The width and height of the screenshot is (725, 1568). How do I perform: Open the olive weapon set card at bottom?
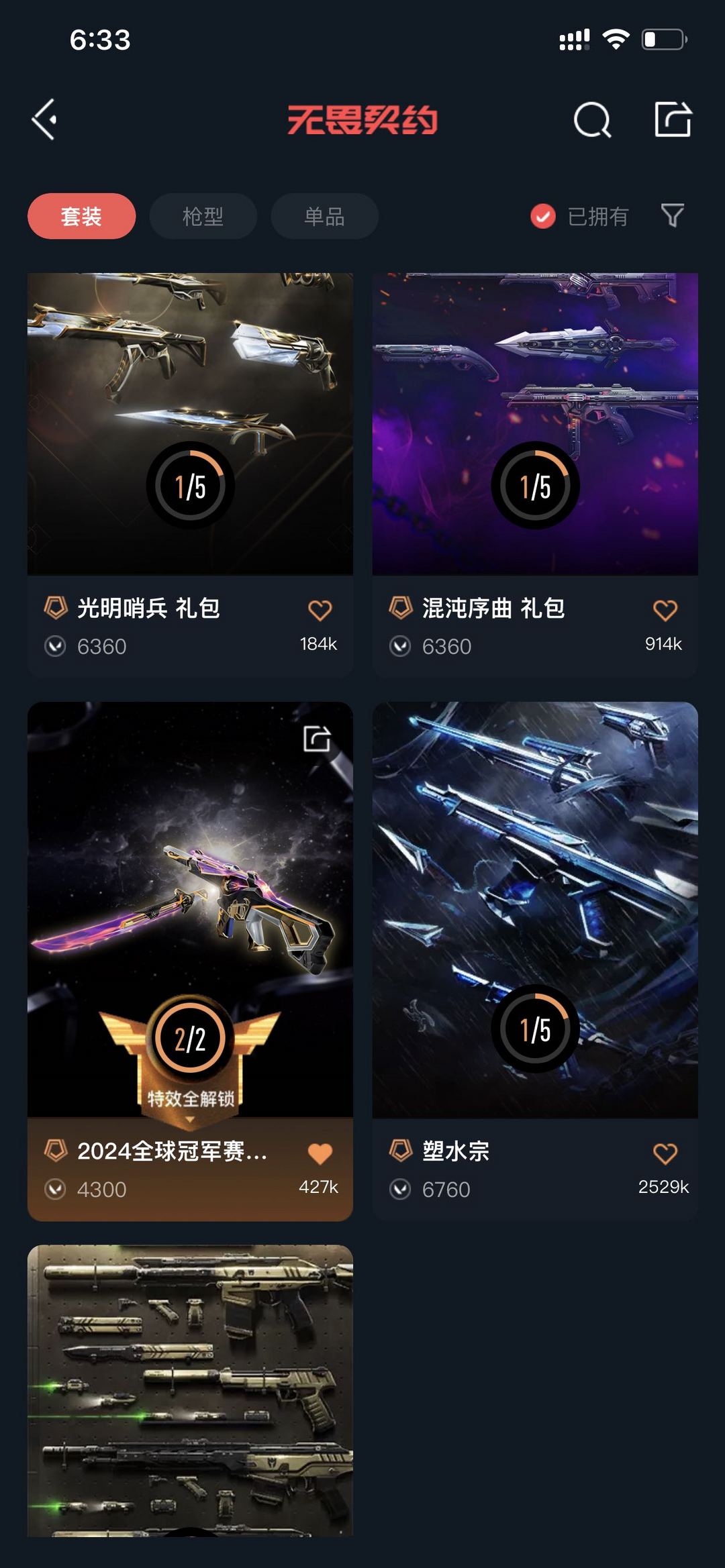190,1391
